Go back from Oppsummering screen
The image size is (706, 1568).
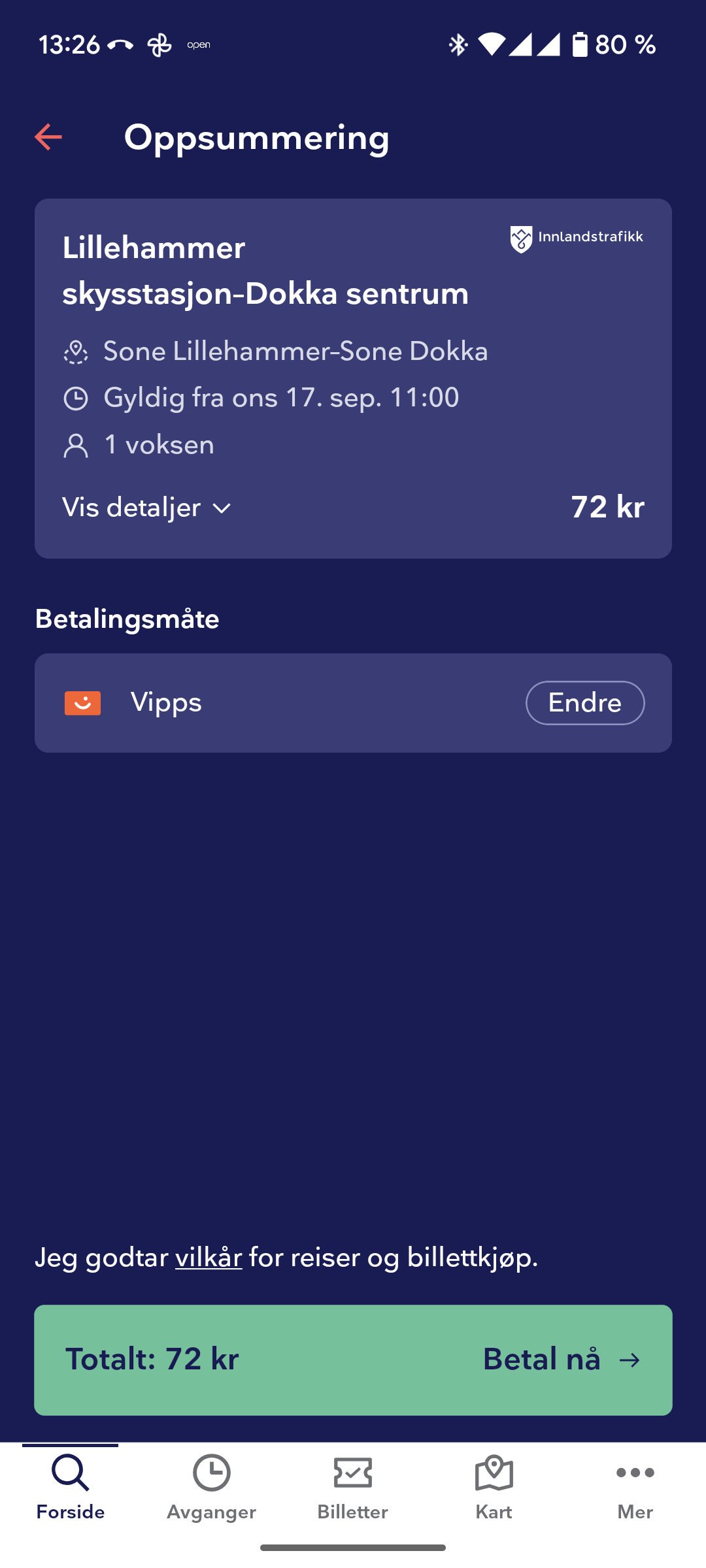tap(48, 137)
